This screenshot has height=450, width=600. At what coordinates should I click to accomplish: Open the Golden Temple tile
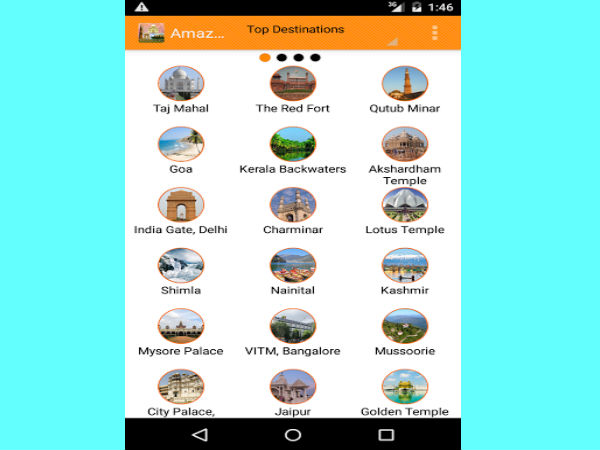pos(405,389)
